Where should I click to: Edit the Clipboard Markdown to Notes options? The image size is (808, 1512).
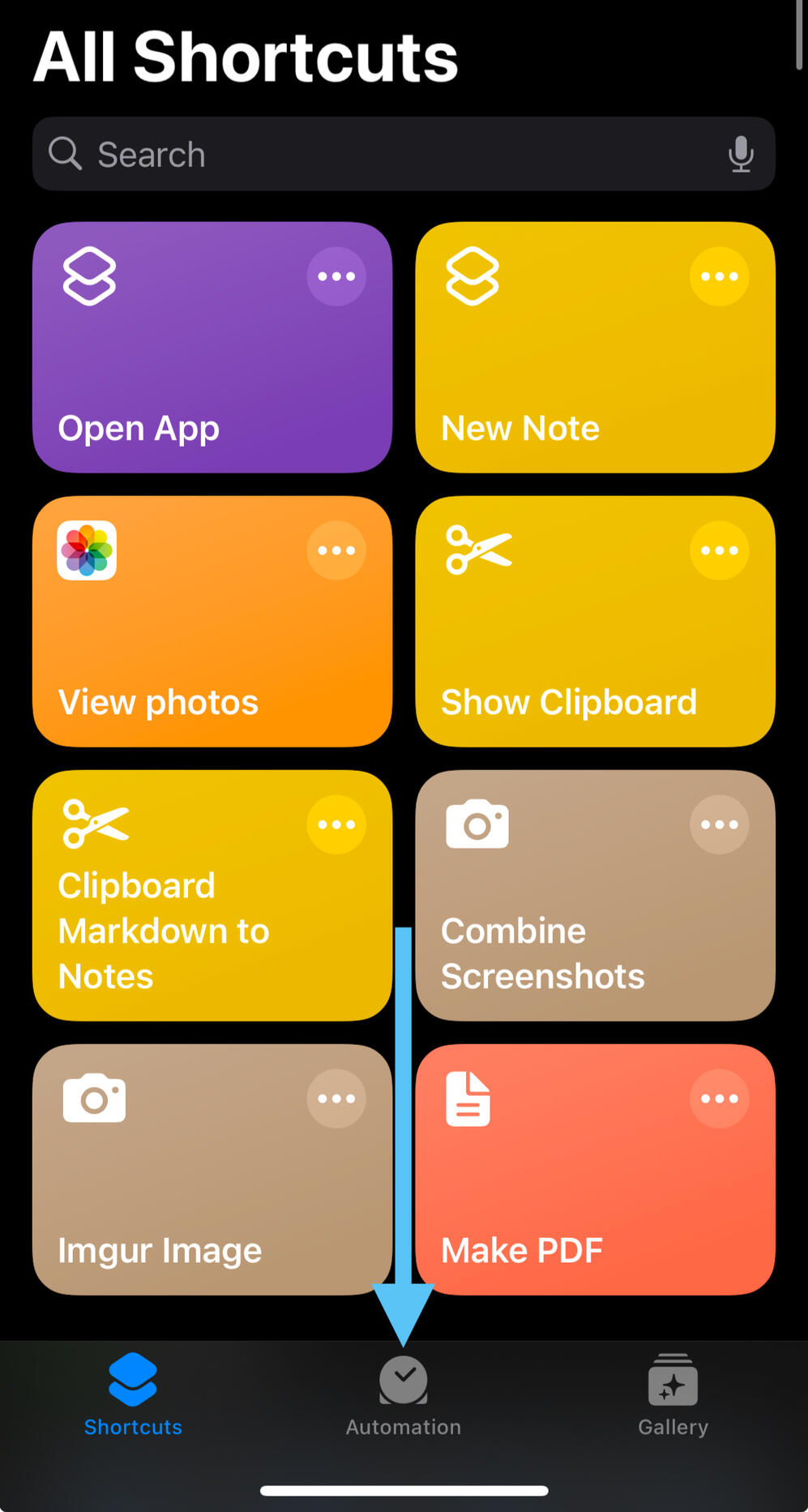click(x=336, y=825)
